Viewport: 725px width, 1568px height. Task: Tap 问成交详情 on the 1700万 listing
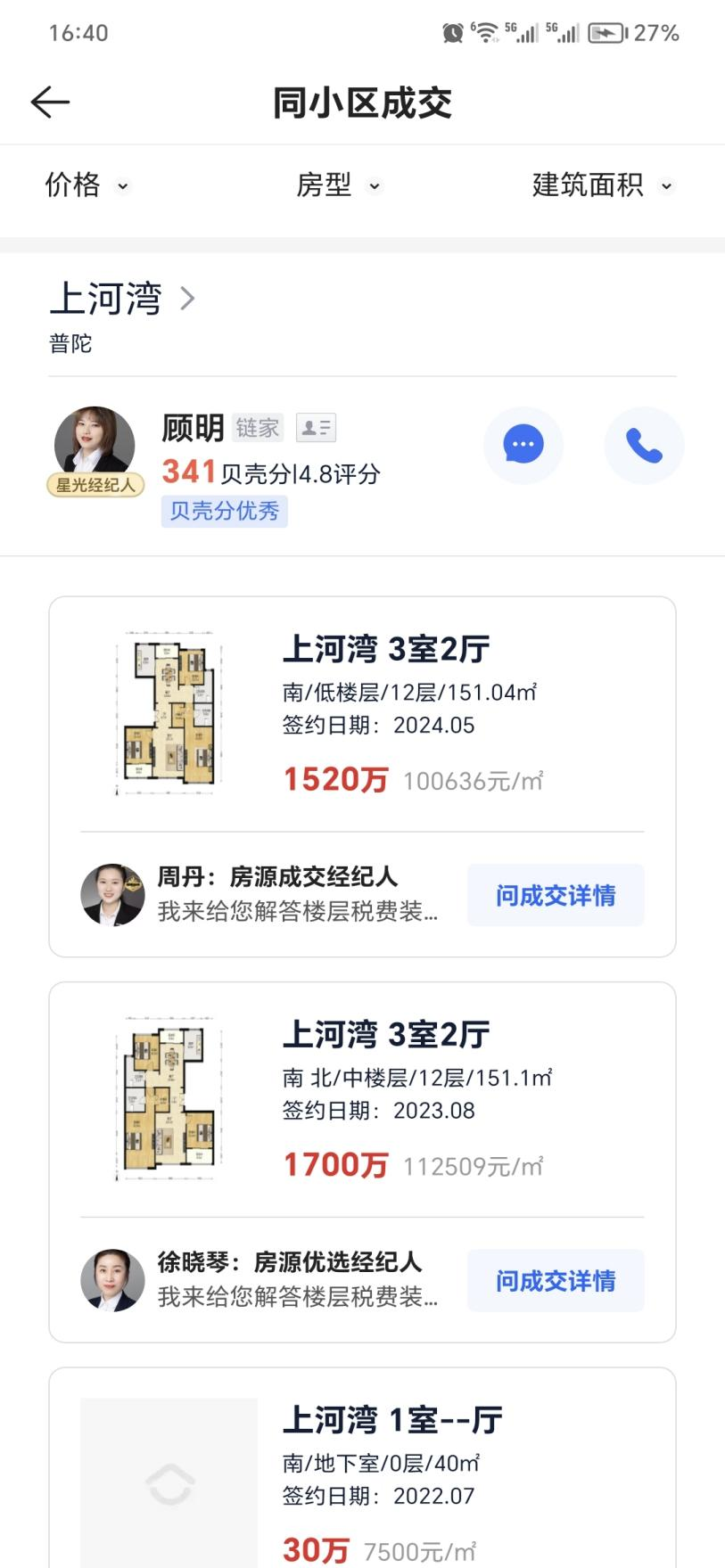coord(555,1280)
